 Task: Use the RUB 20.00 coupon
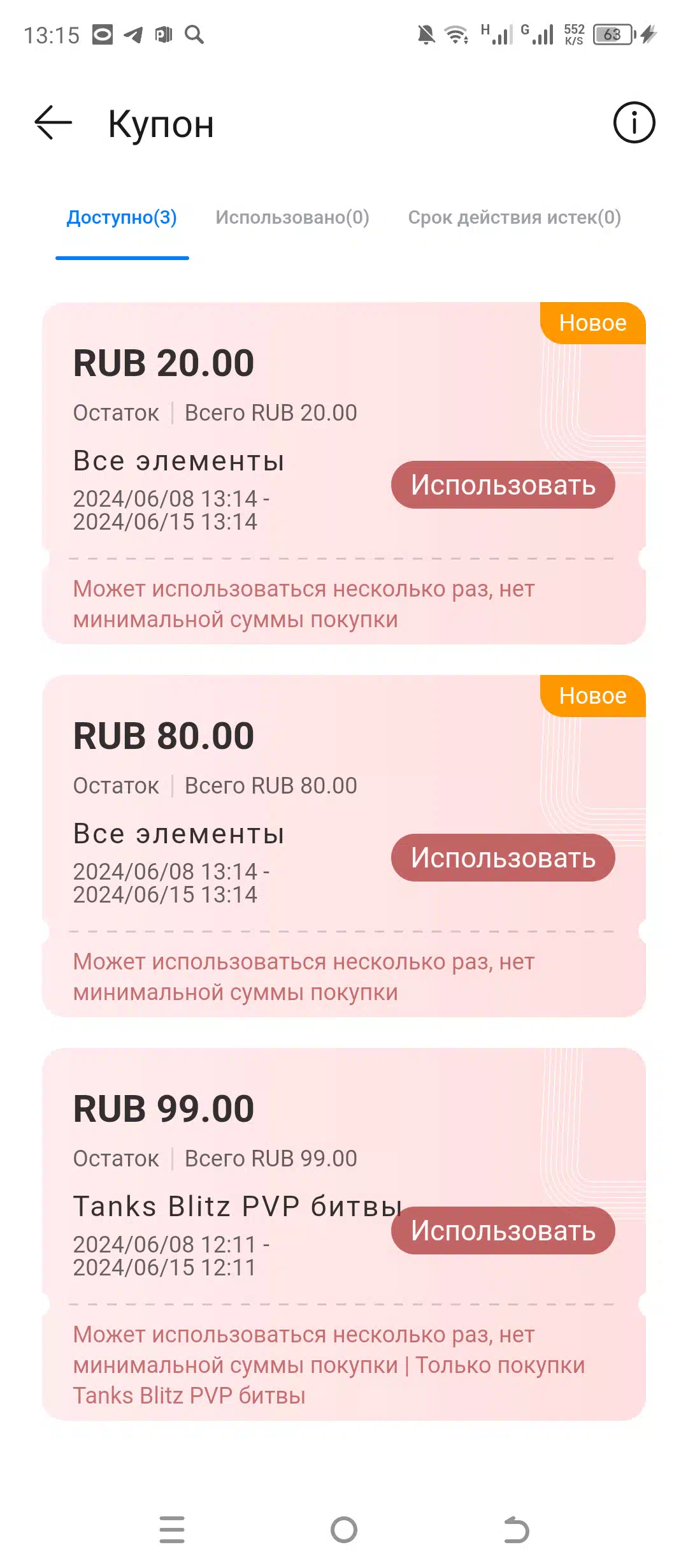click(503, 485)
